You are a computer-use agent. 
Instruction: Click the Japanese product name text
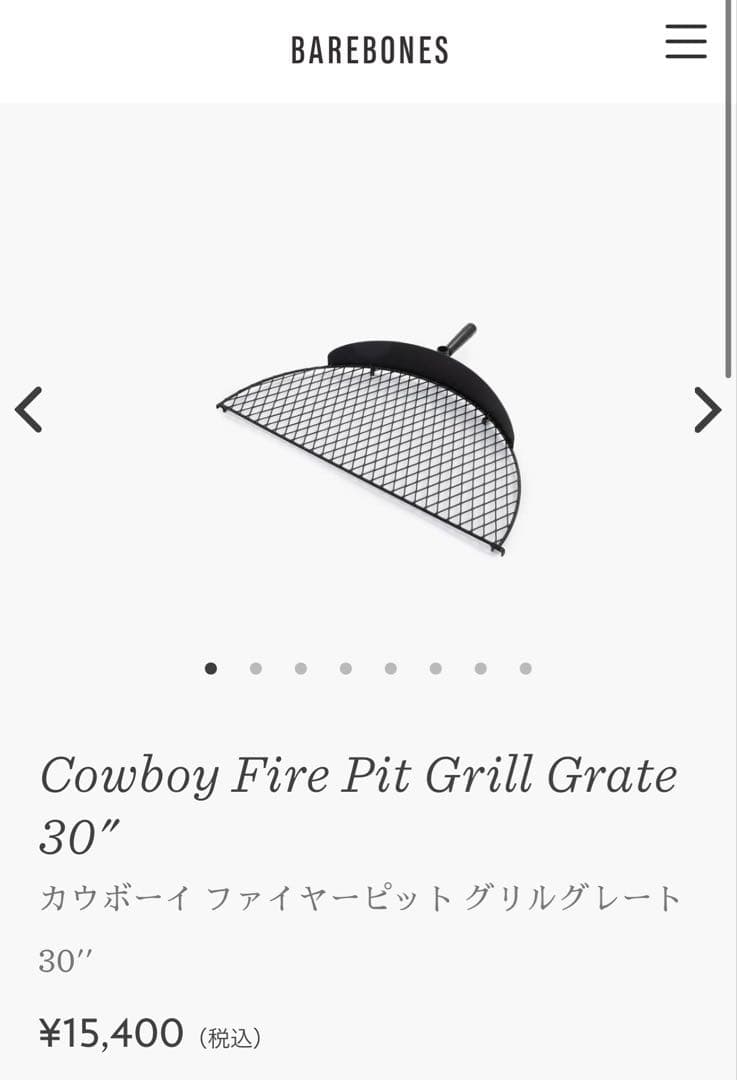point(360,898)
